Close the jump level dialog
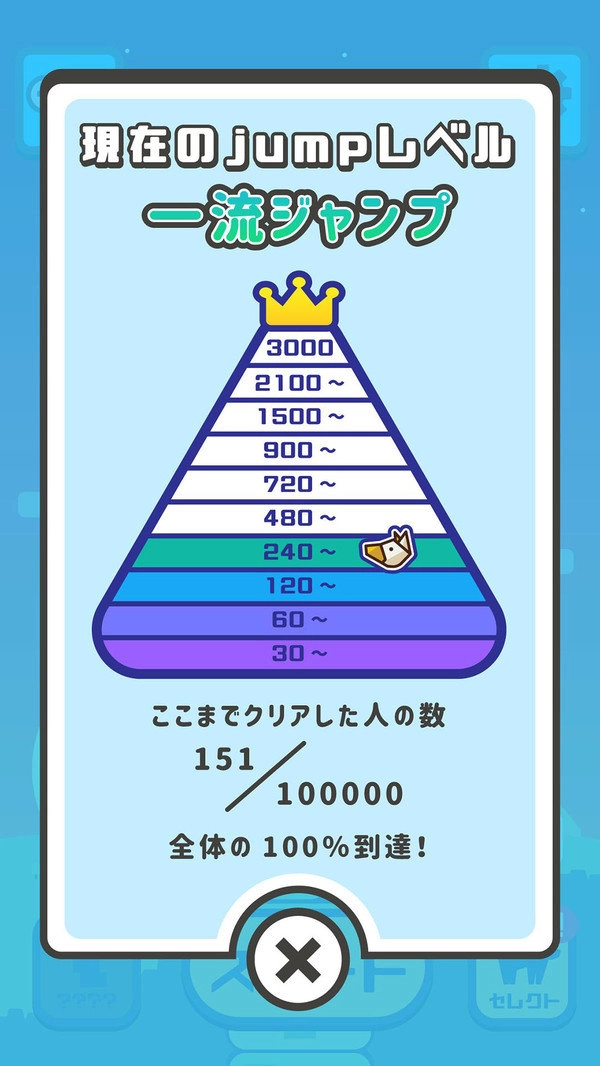The width and height of the screenshot is (600, 1066). (x=298, y=963)
